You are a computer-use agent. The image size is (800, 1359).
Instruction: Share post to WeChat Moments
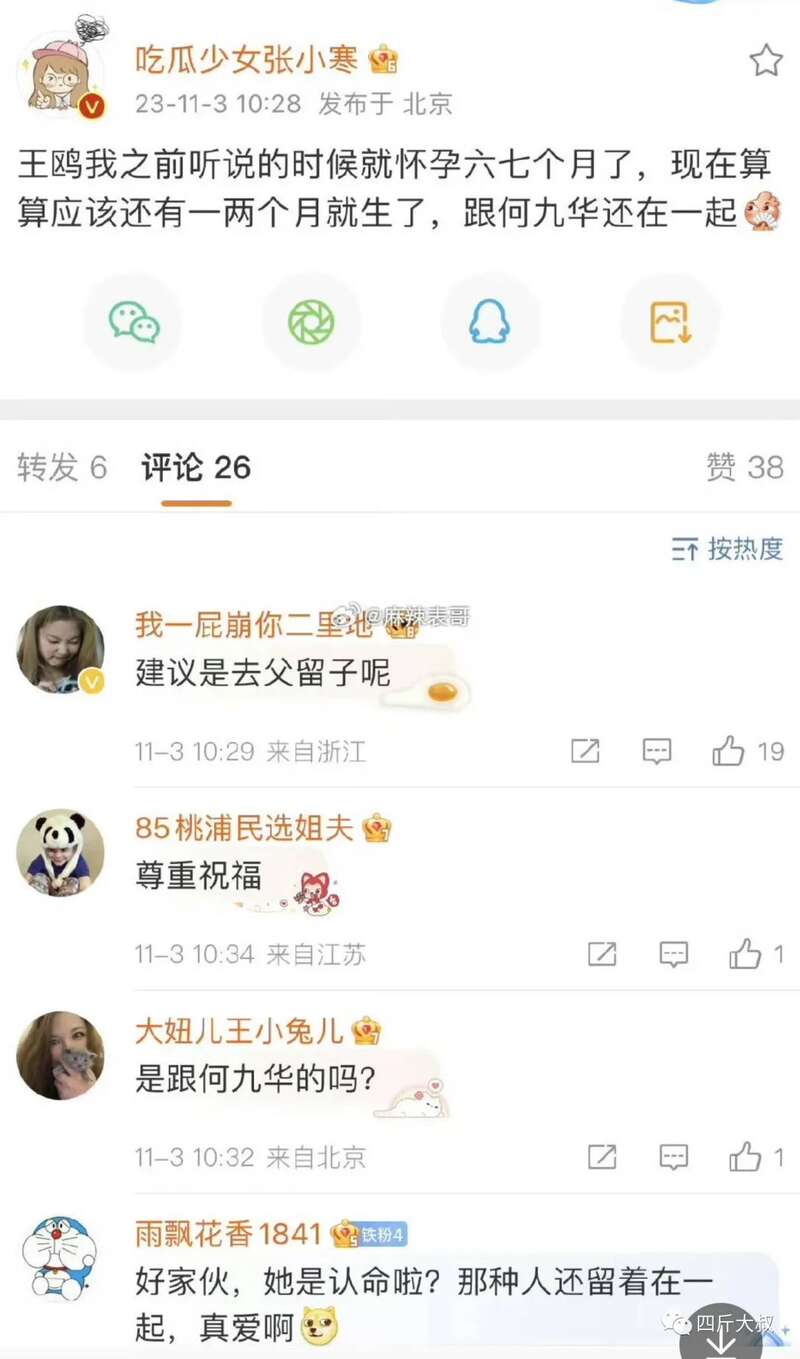[x=310, y=323]
